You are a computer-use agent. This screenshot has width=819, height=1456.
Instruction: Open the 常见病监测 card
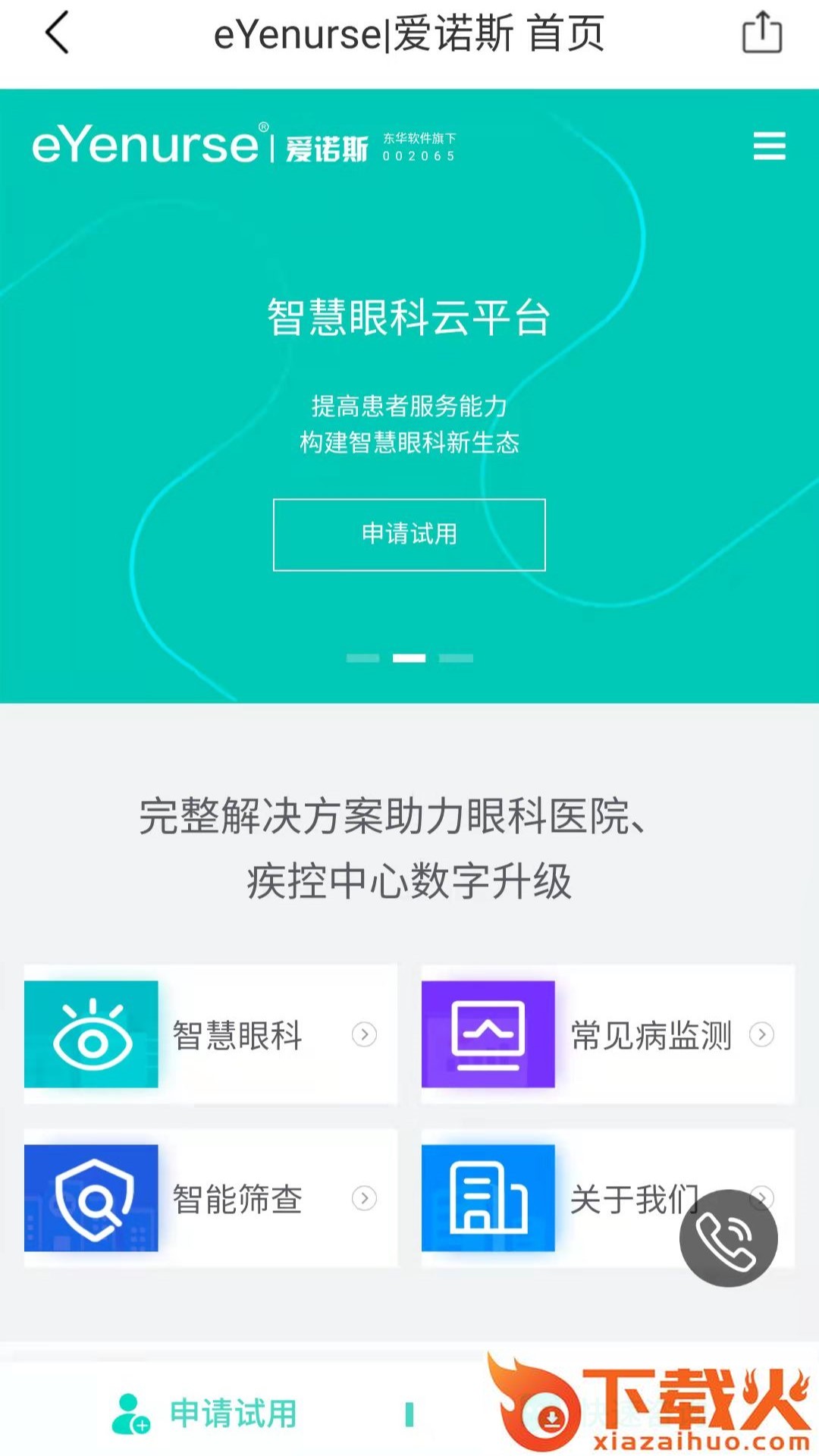[x=607, y=1034]
